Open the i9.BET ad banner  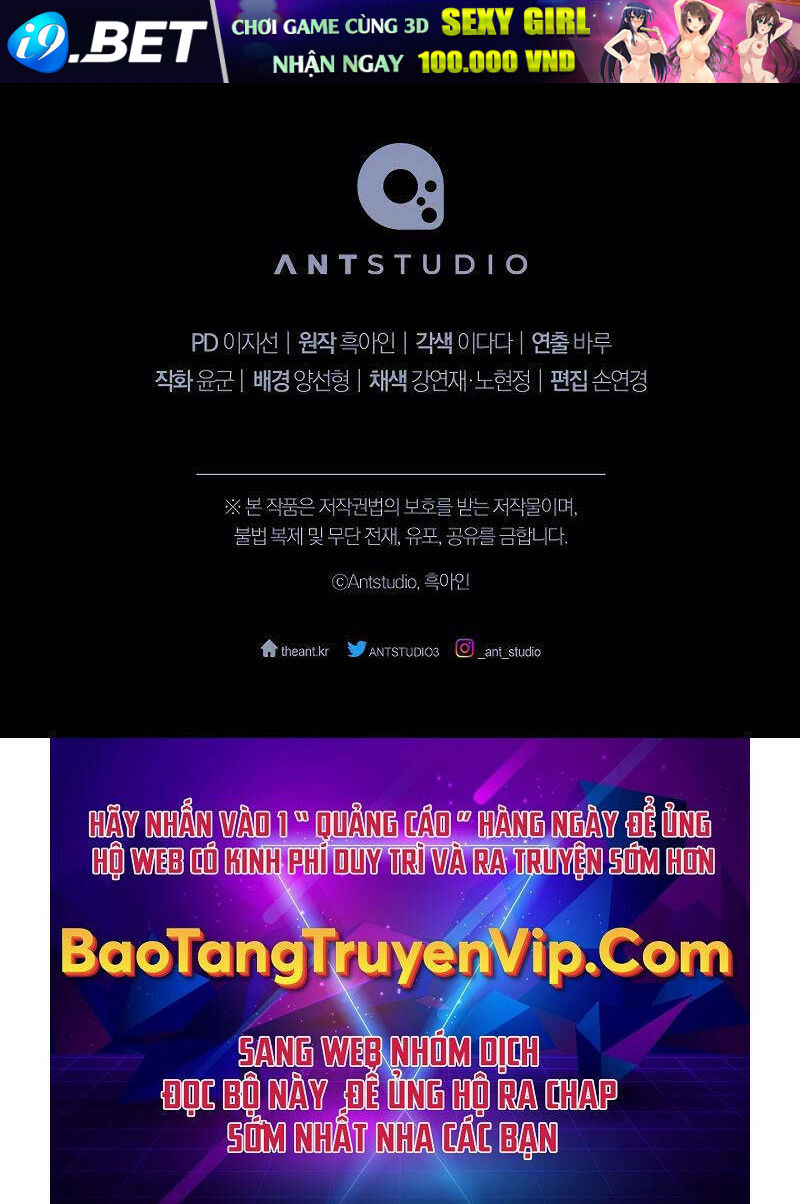(400, 41)
